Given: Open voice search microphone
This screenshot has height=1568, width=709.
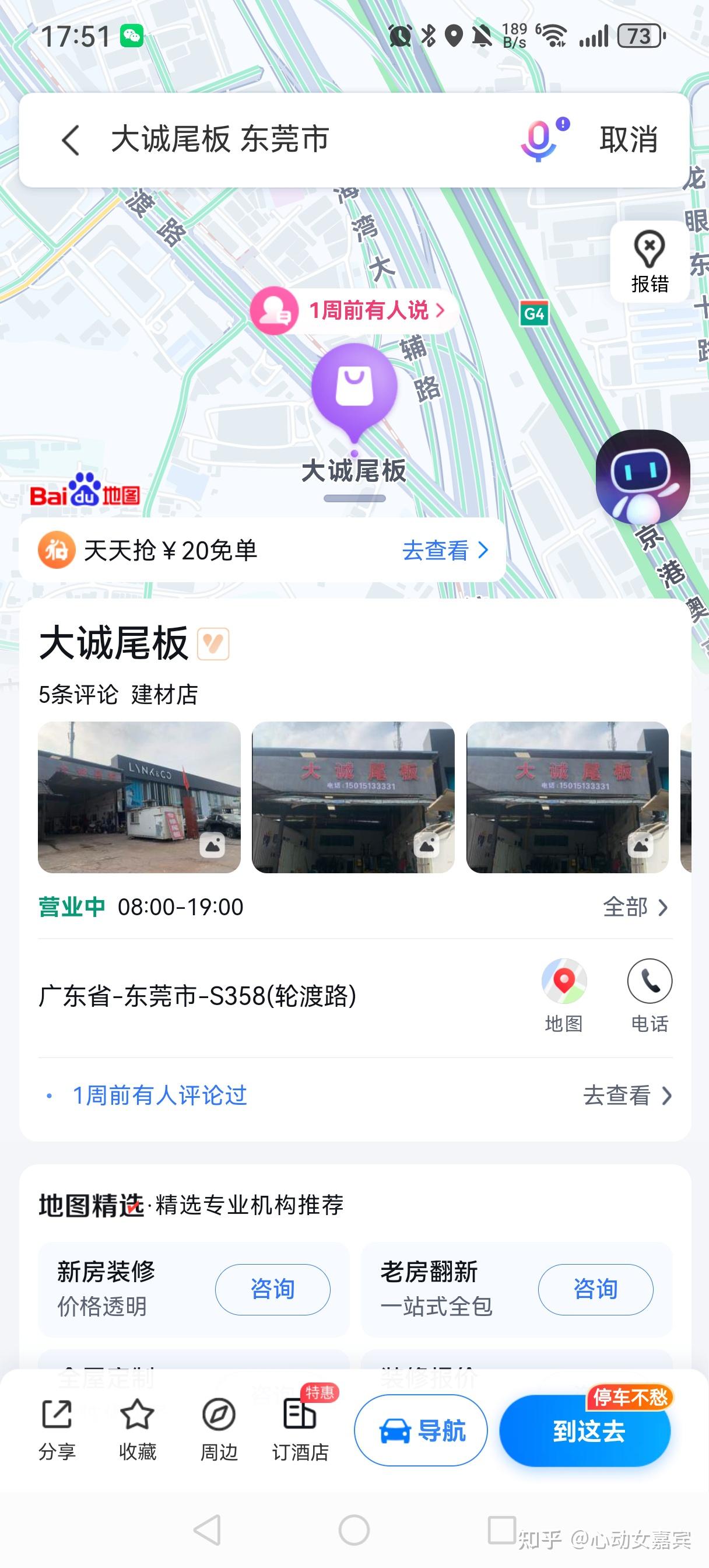Looking at the screenshot, I should click(539, 141).
